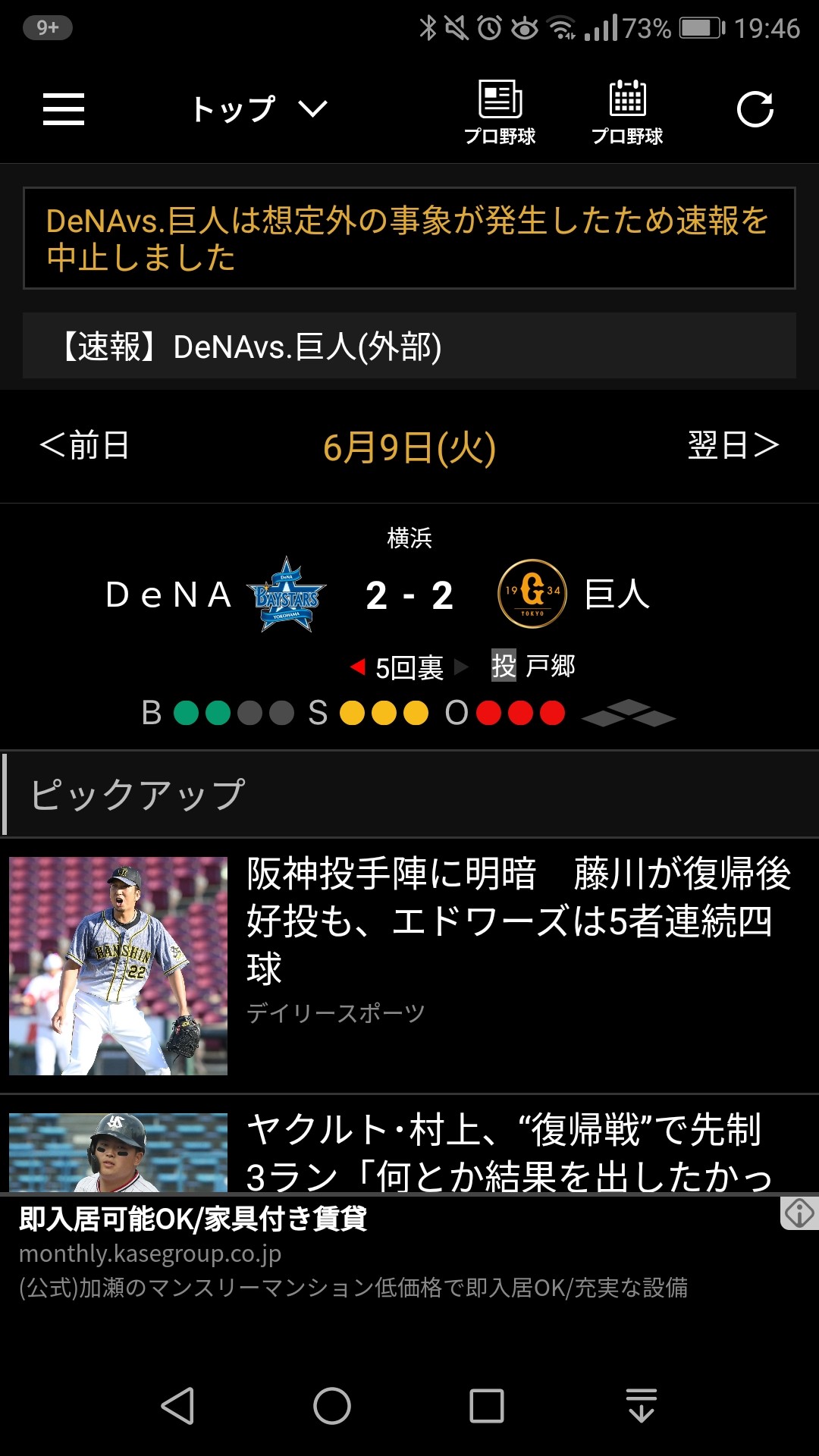This screenshot has height=1456, width=819.
Task: Go back with system back button
Action: point(178,1406)
